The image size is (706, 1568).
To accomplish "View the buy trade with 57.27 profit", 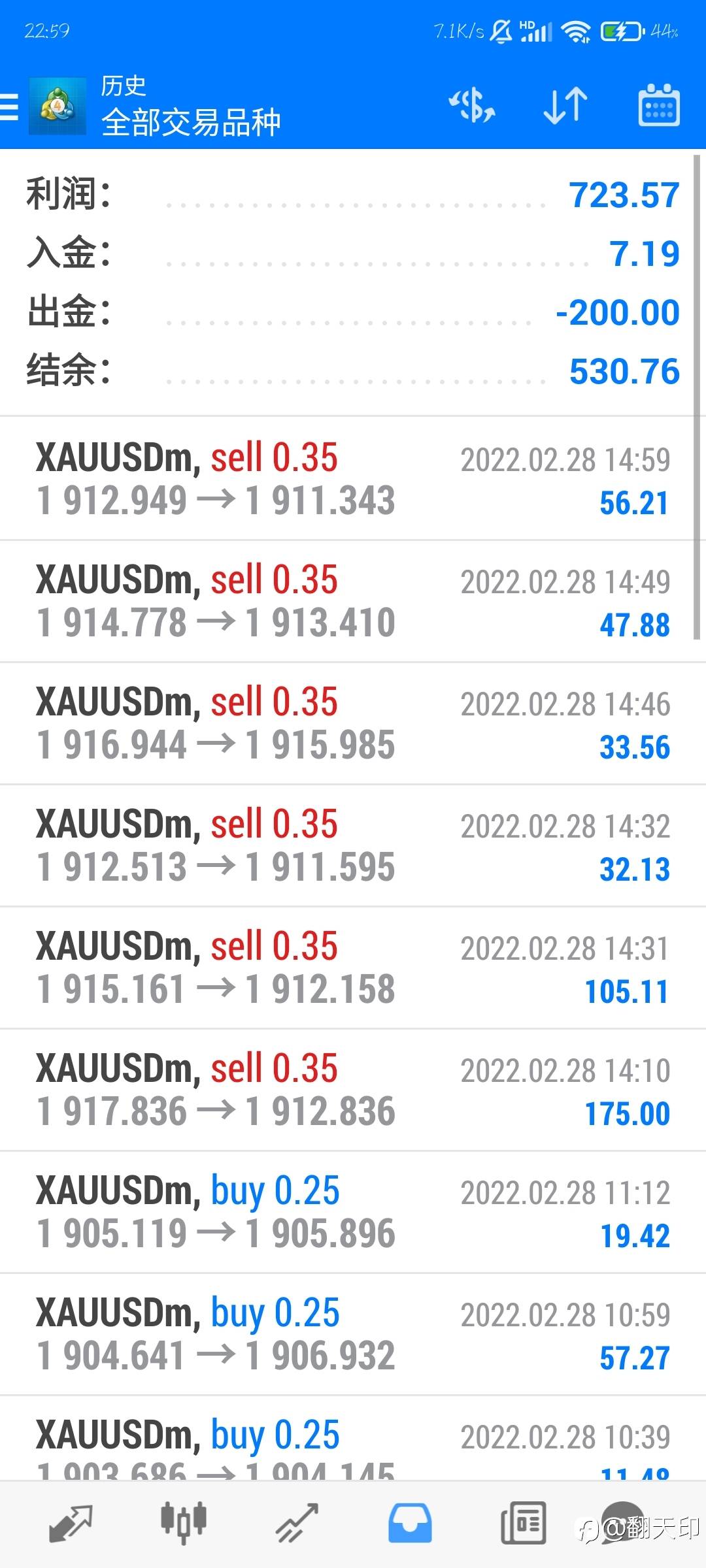I will pos(353,1334).
